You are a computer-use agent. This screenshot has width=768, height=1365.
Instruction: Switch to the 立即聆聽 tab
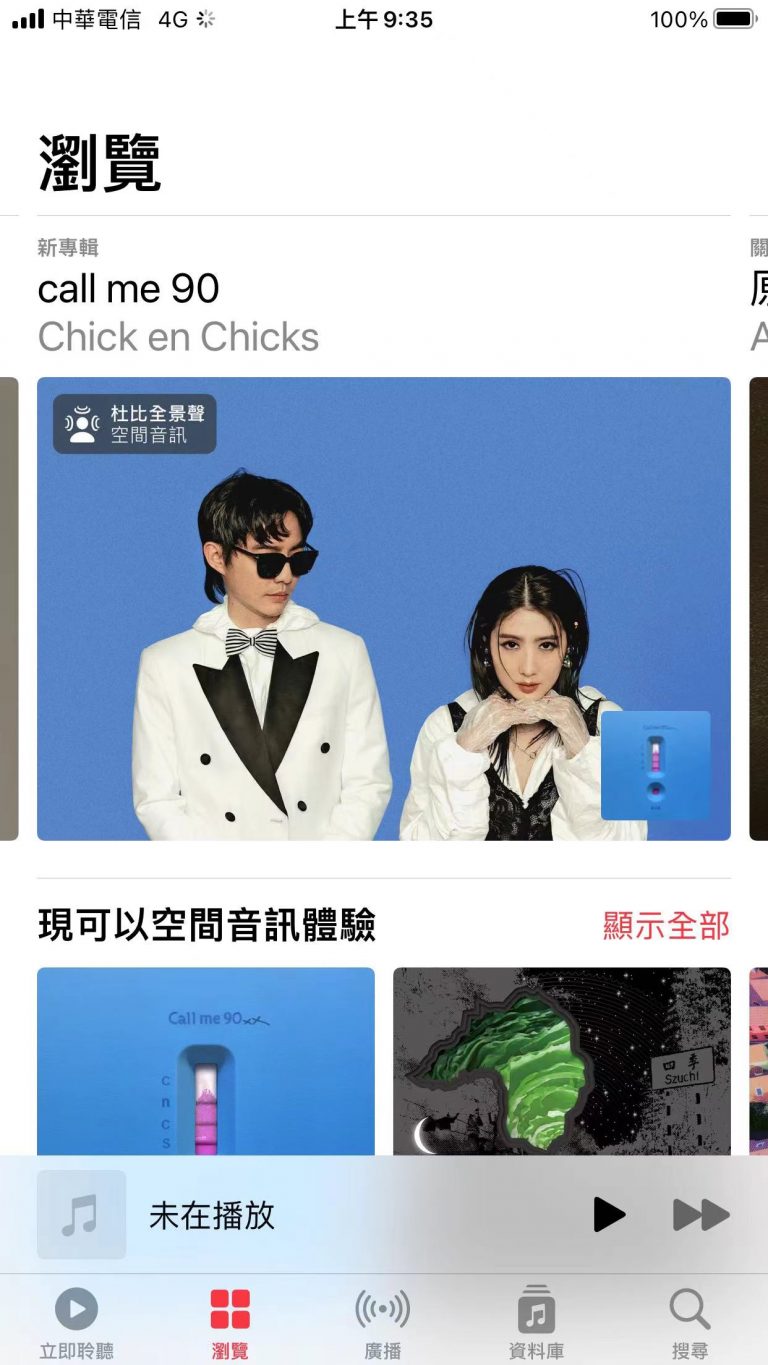pos(77,1322)
